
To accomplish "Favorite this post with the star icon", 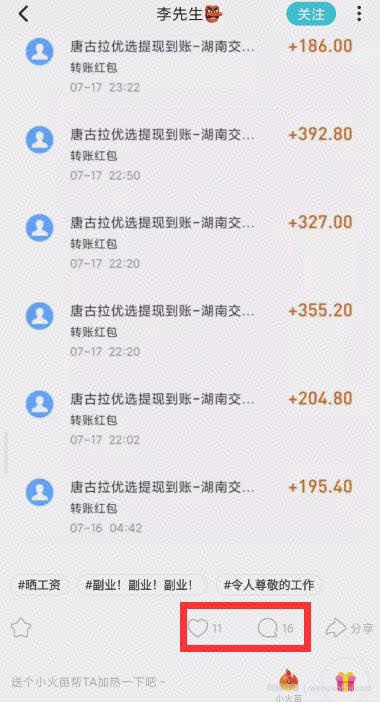I will [21, 628].
